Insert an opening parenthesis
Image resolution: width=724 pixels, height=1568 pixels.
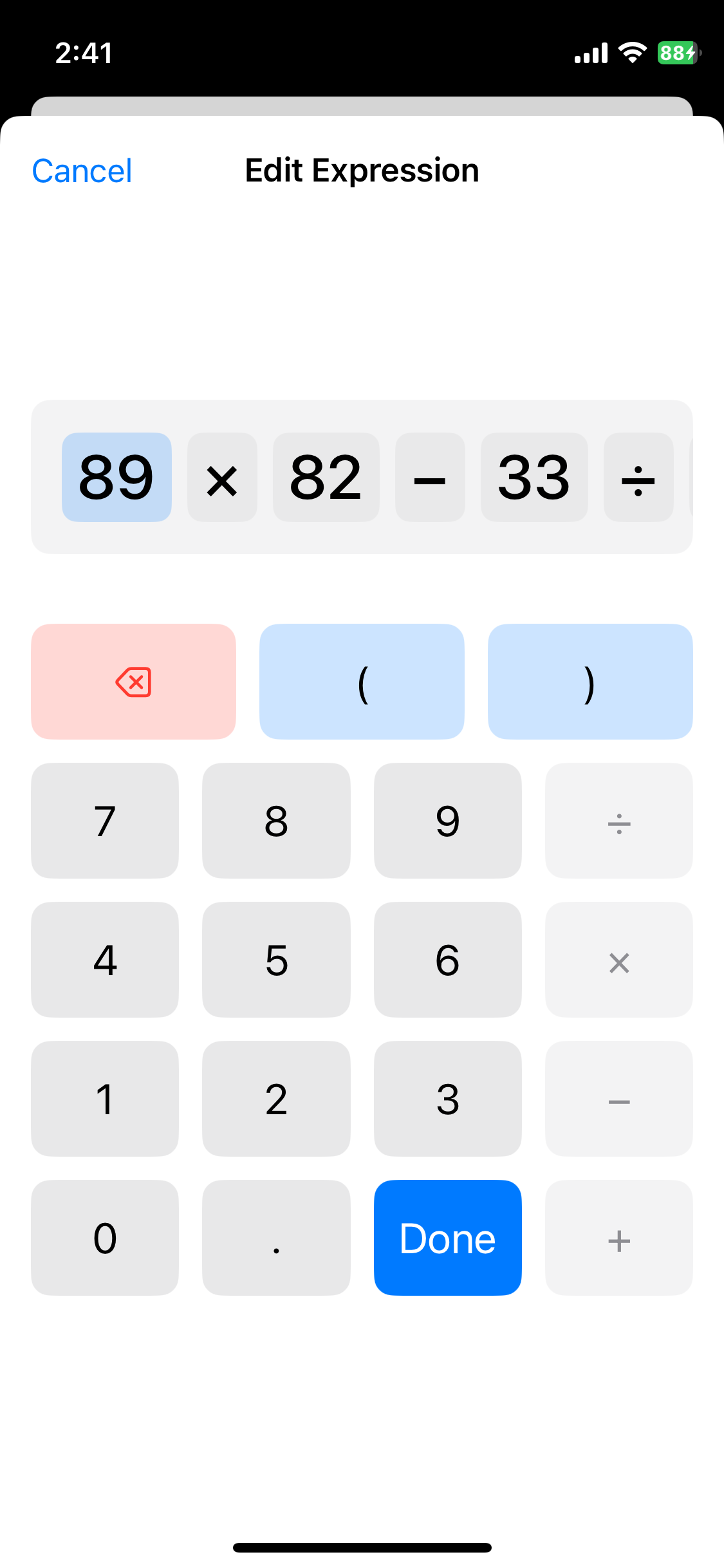(x=362, y=682)
